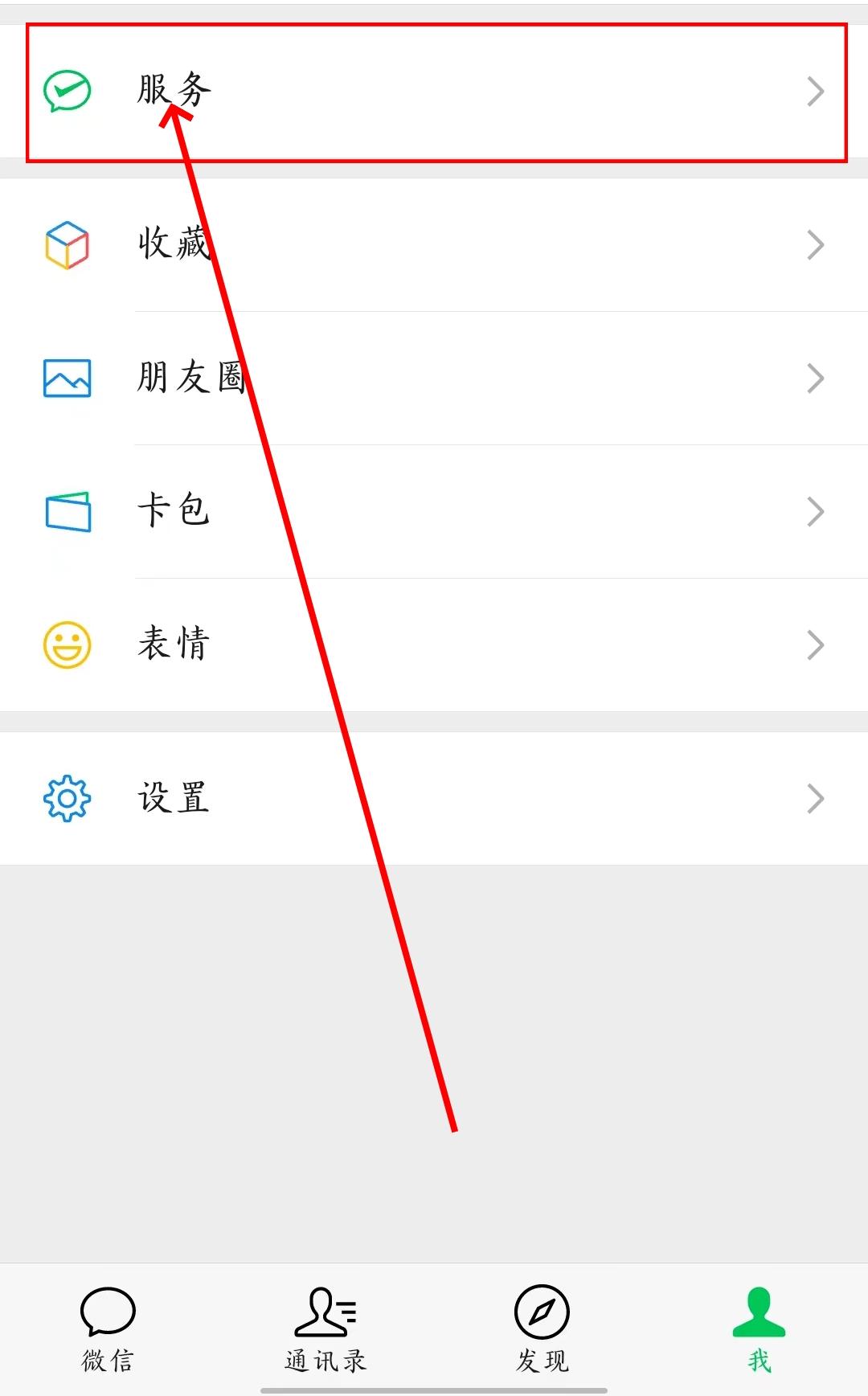
Task: Switch to the 发现 discover tab
Action: pyautogui.click(x=542, y=1328)
